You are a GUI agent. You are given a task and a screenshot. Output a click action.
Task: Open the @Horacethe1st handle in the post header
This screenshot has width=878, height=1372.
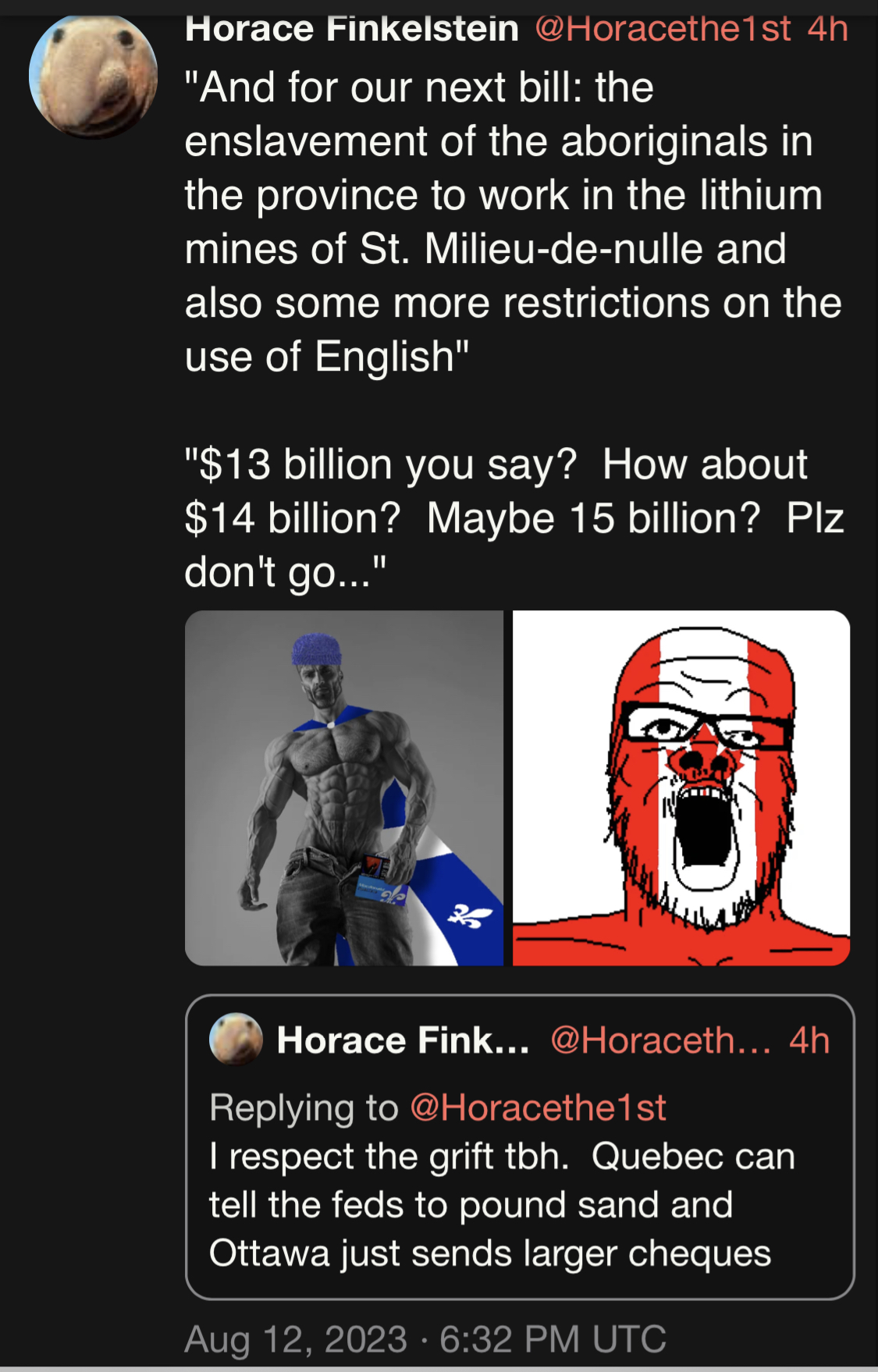point(663,30)
